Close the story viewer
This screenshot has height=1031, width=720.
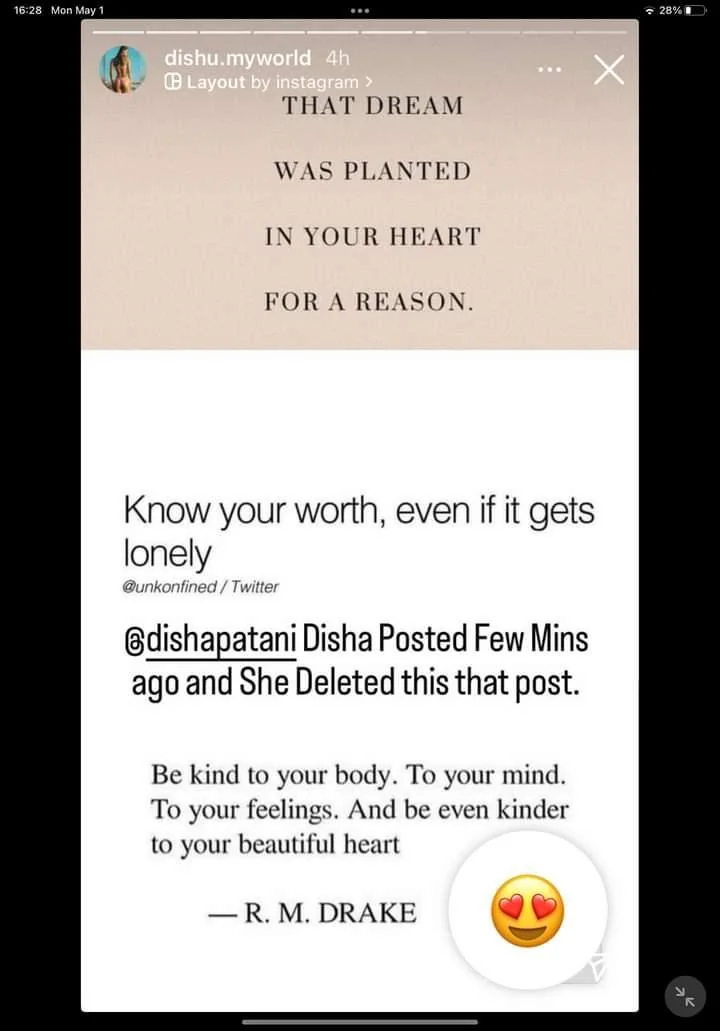click(x=609, y=70)
